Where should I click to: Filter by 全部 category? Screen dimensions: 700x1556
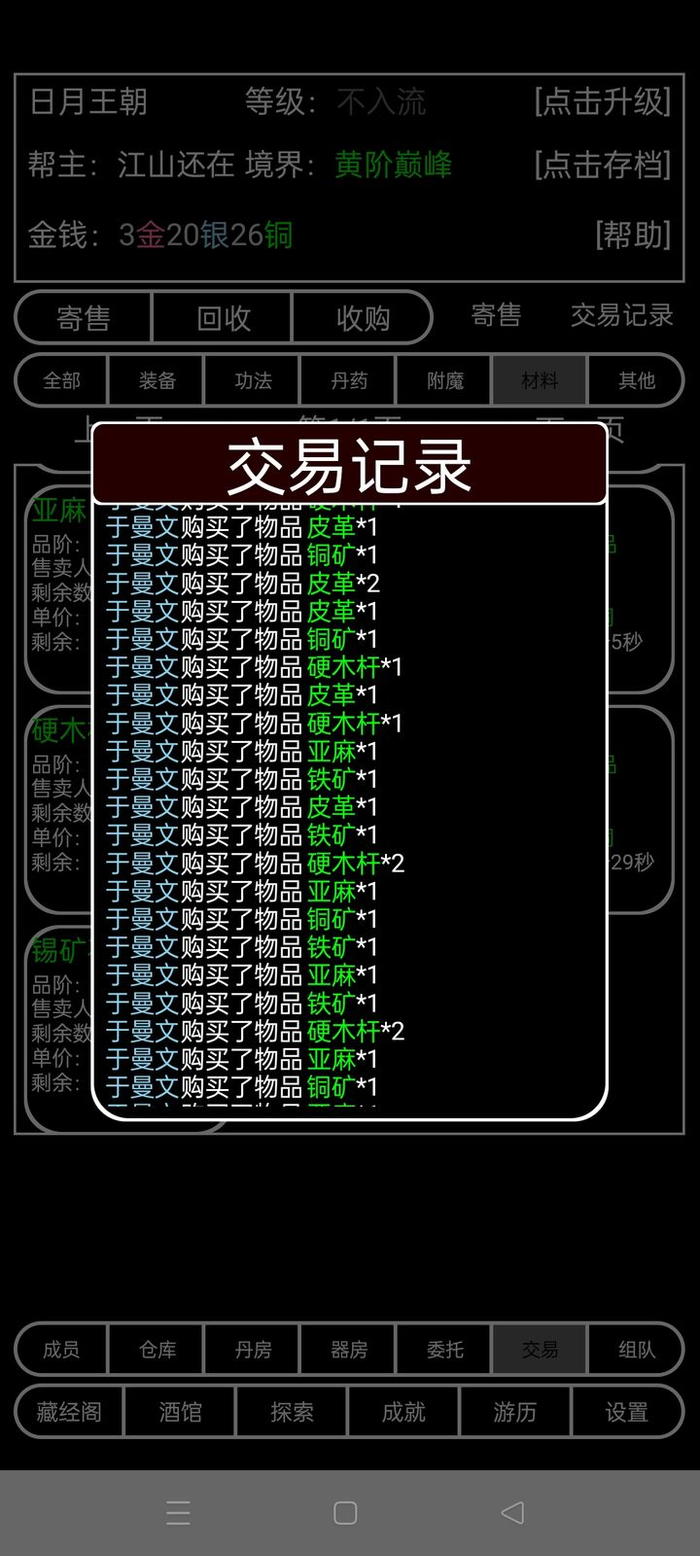(x=61, y=380)
